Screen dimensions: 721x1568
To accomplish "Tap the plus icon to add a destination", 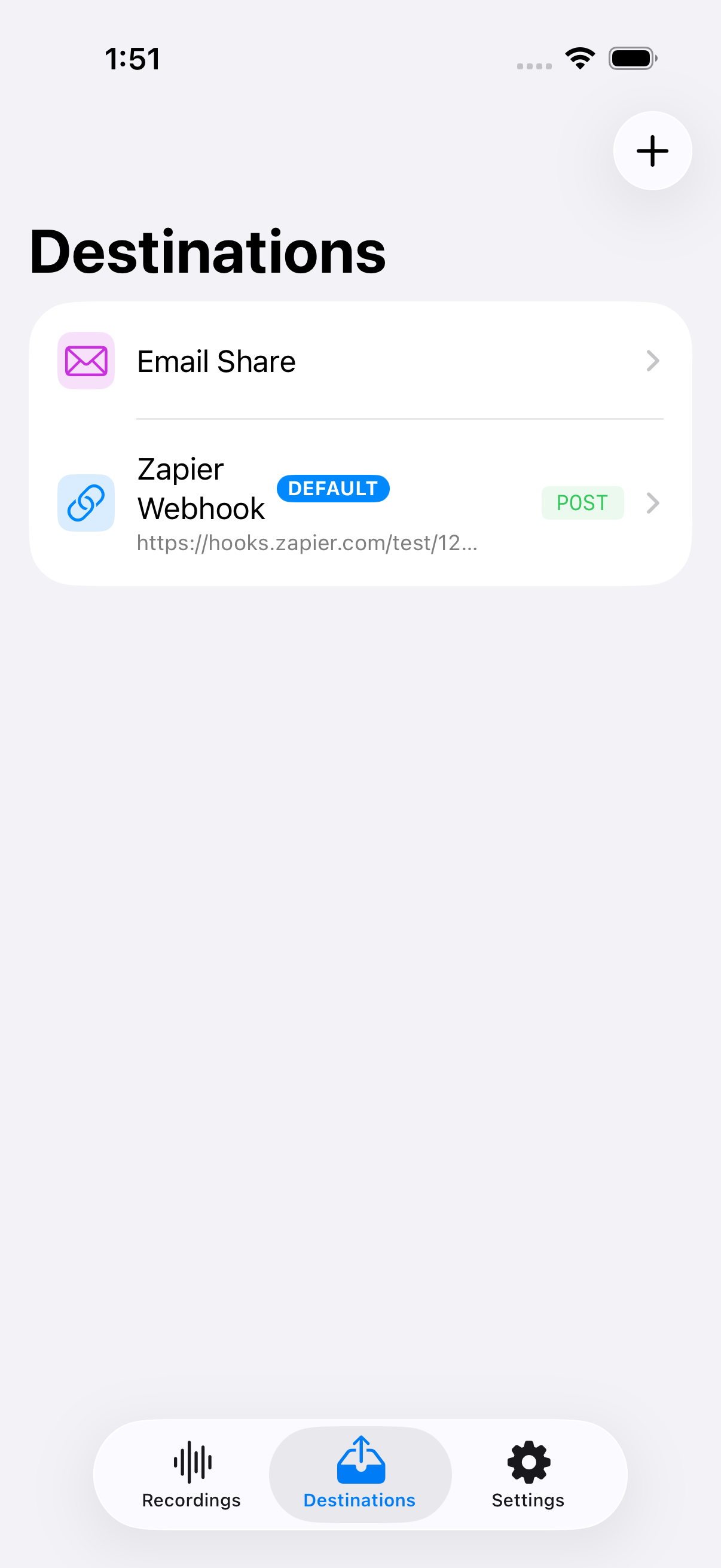I will click(652, 151).
